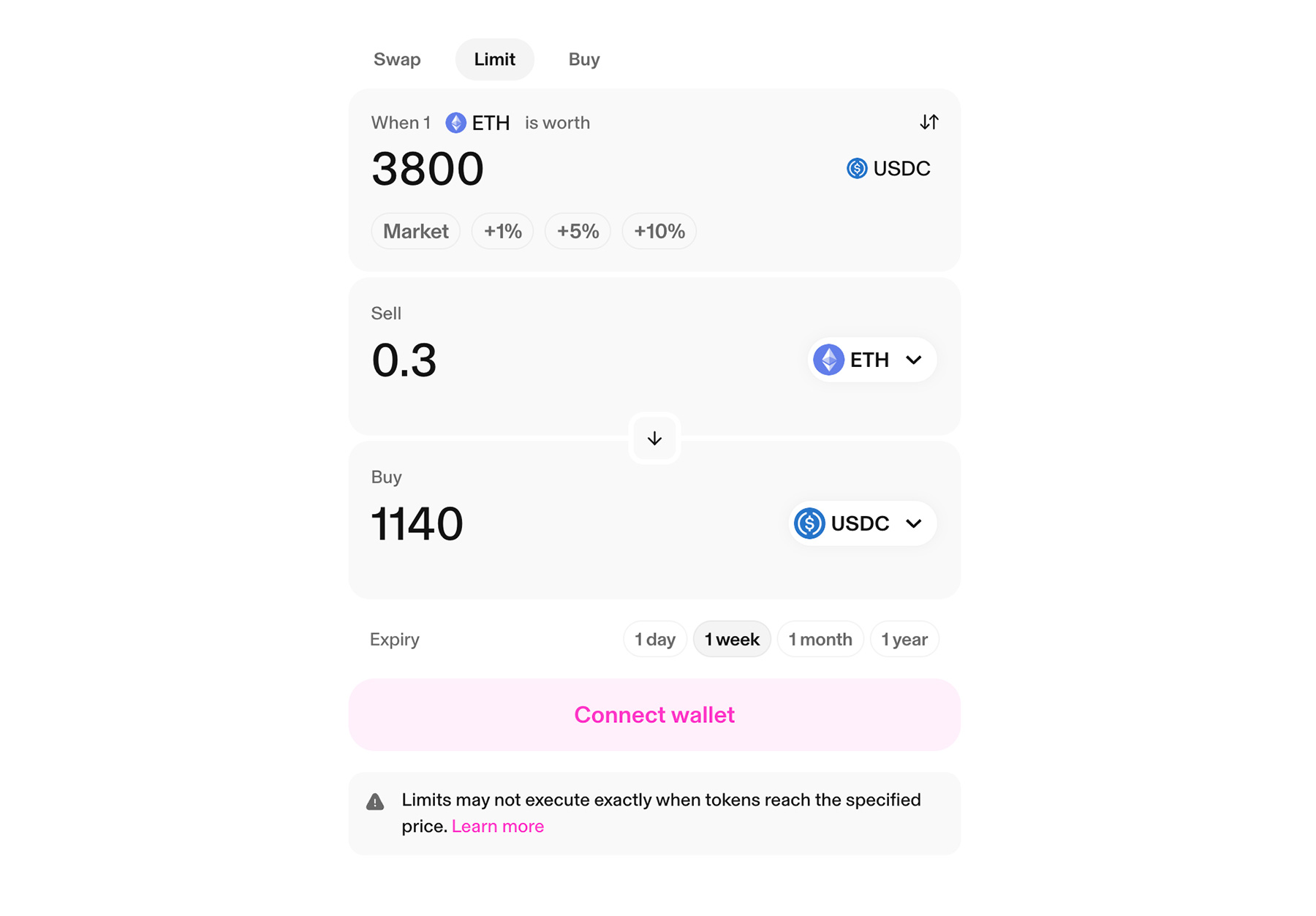Select the Limit tab

(x=494, y=59)
